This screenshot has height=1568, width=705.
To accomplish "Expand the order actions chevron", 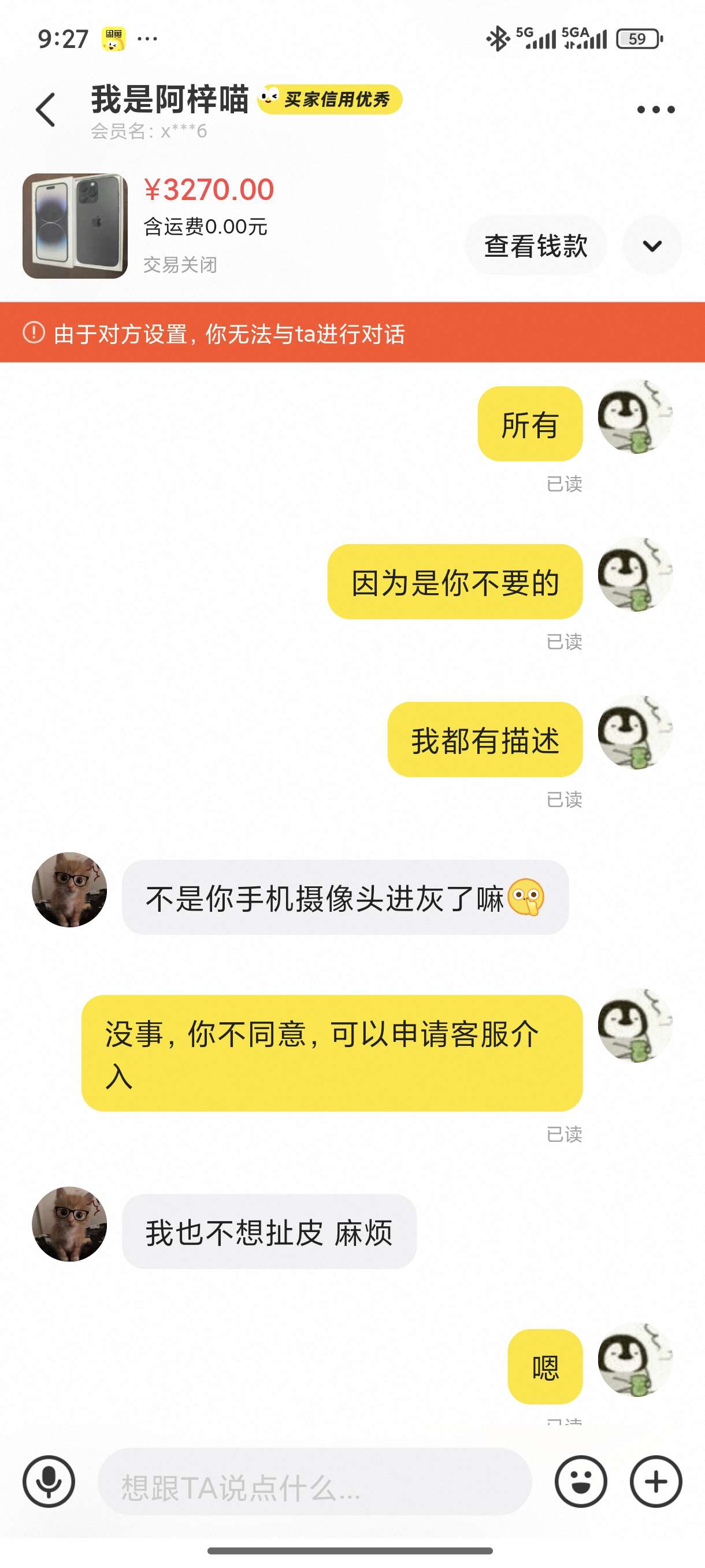I will point(651,246).
